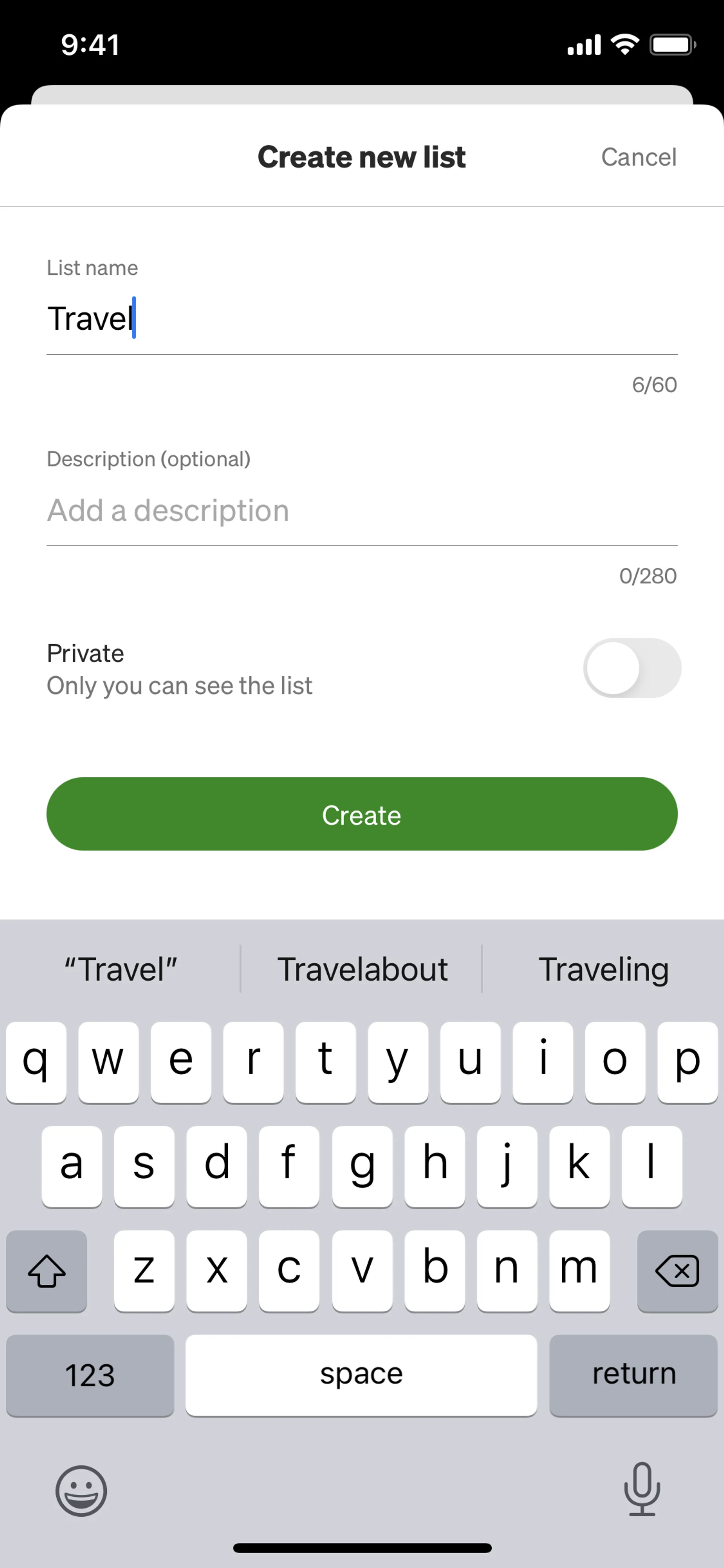Cancel creating the new list
724x1568 pixels.
(638, 157)
